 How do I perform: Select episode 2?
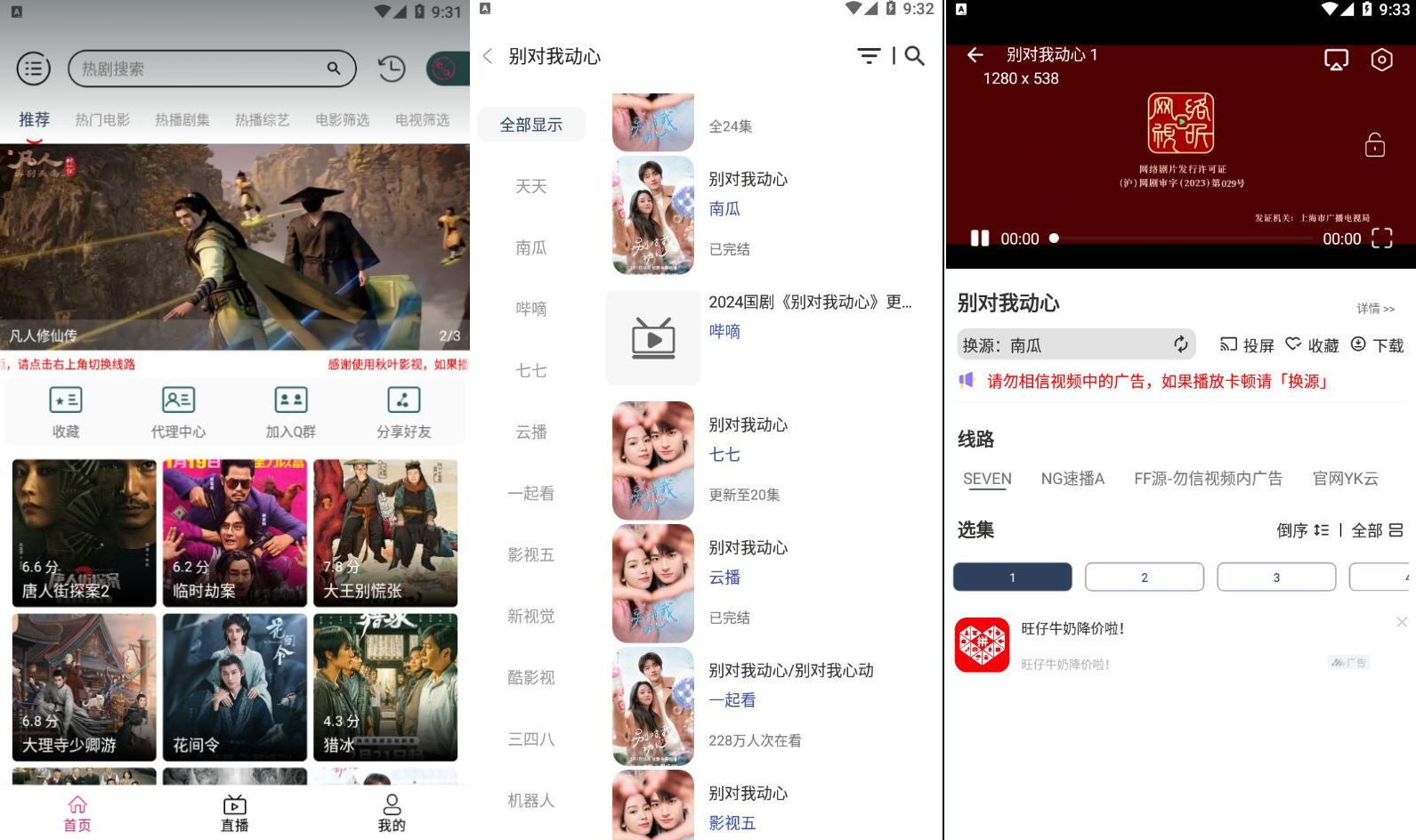1144,577
